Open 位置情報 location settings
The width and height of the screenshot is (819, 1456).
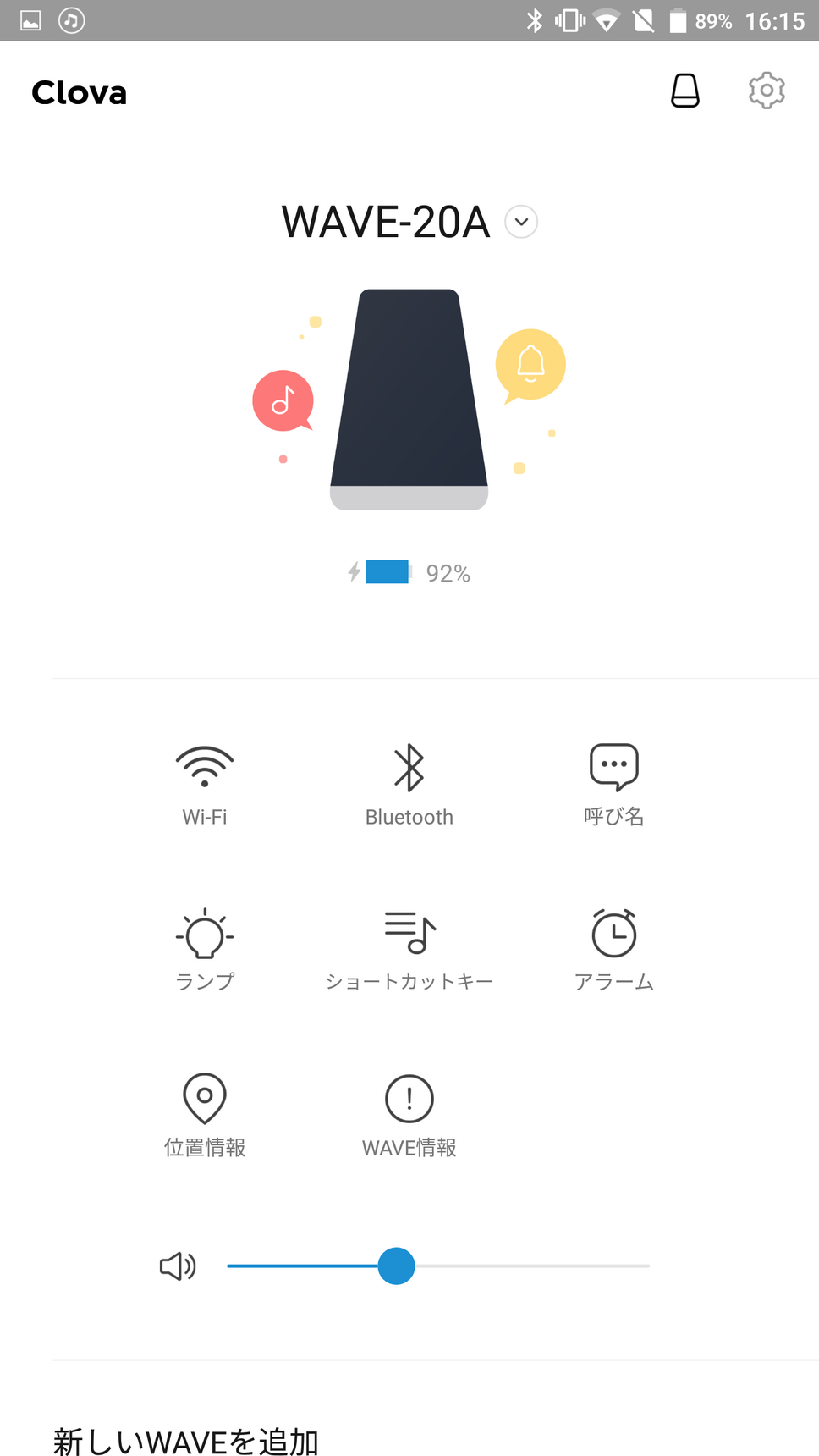pyautogui.click(x=205, y=1115)
